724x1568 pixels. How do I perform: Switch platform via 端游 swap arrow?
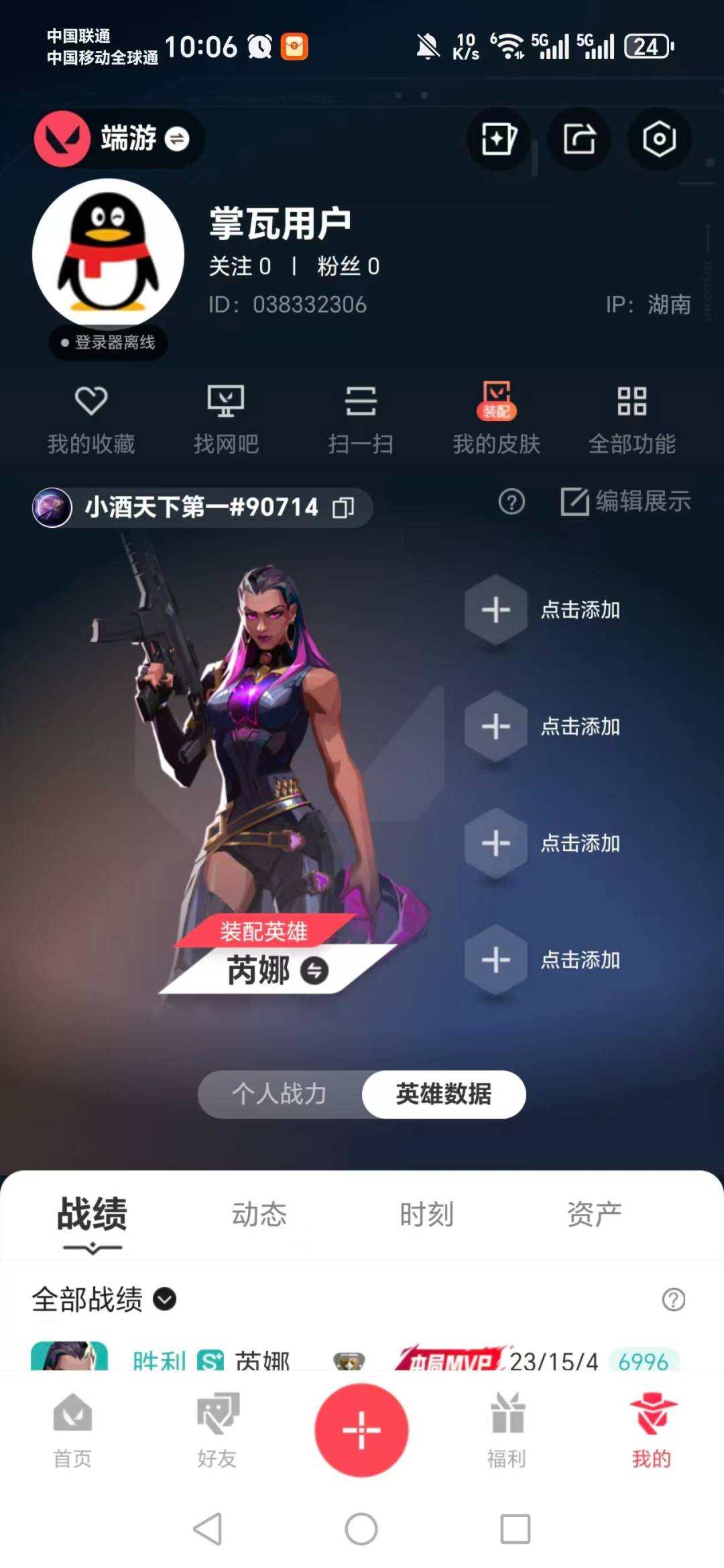click(x=176, y=139)
